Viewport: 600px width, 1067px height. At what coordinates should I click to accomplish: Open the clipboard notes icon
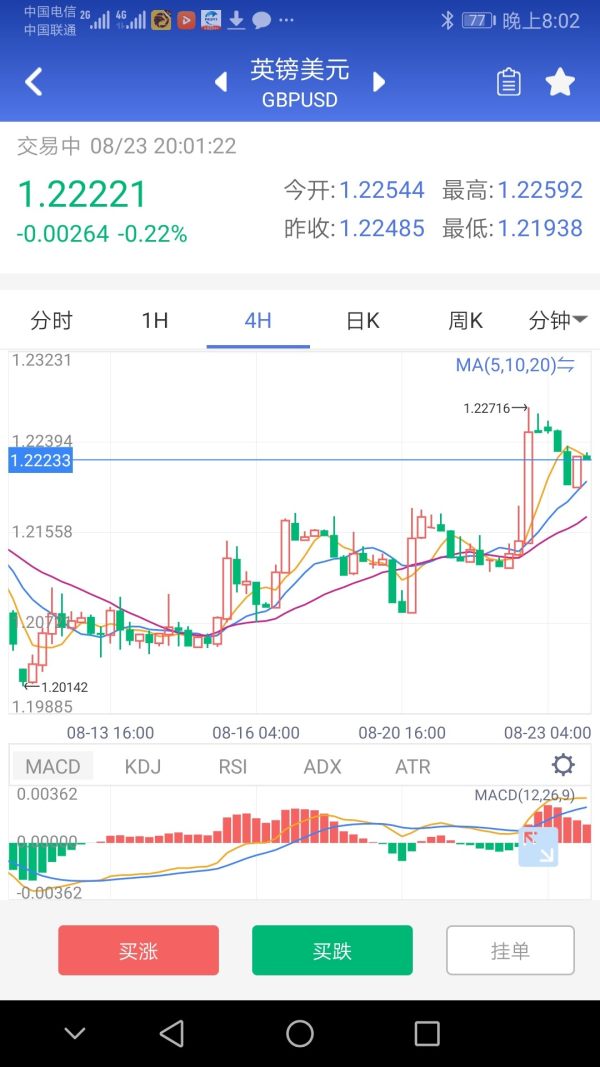pyautogui.click(x=508, y=82)
